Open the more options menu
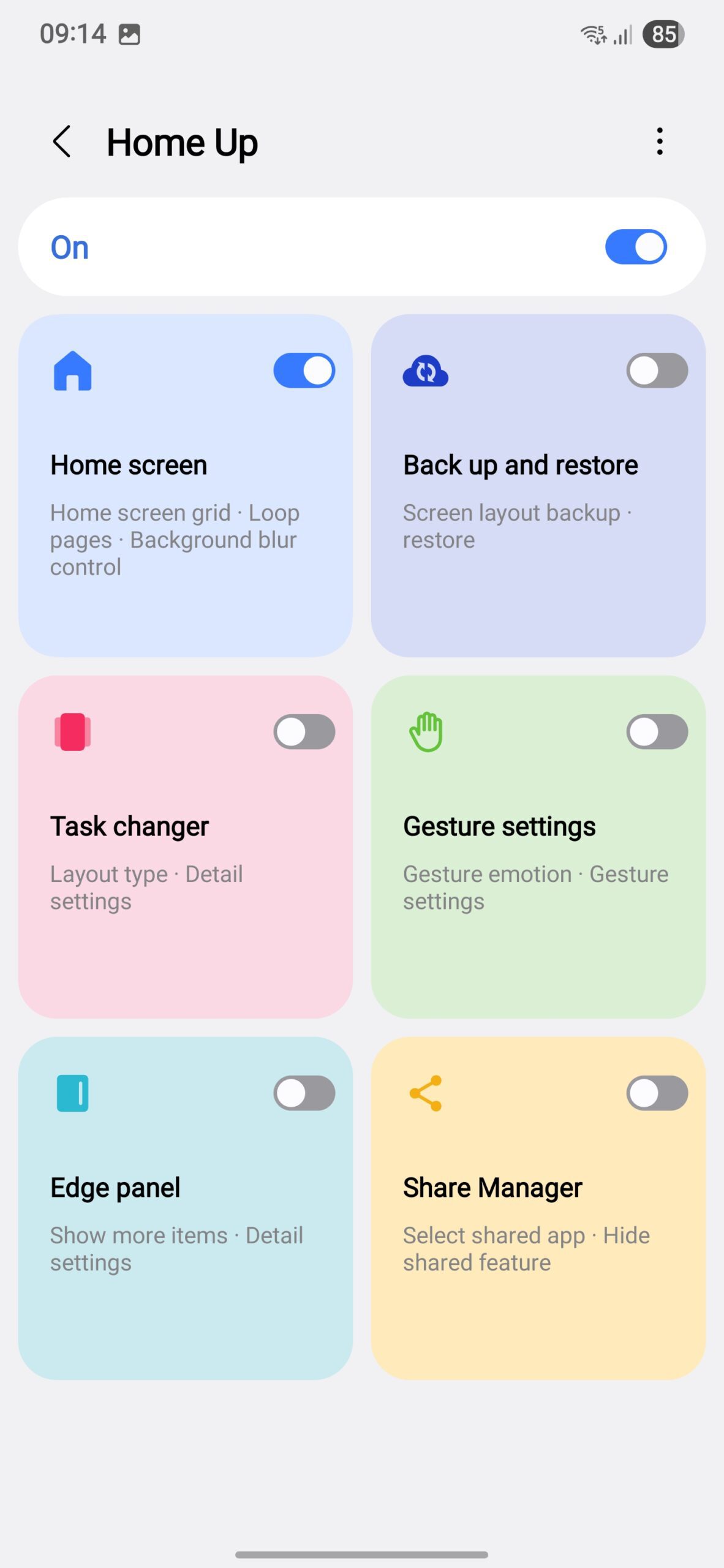This screenshot has height=1568, width=724. click(659, 141)
